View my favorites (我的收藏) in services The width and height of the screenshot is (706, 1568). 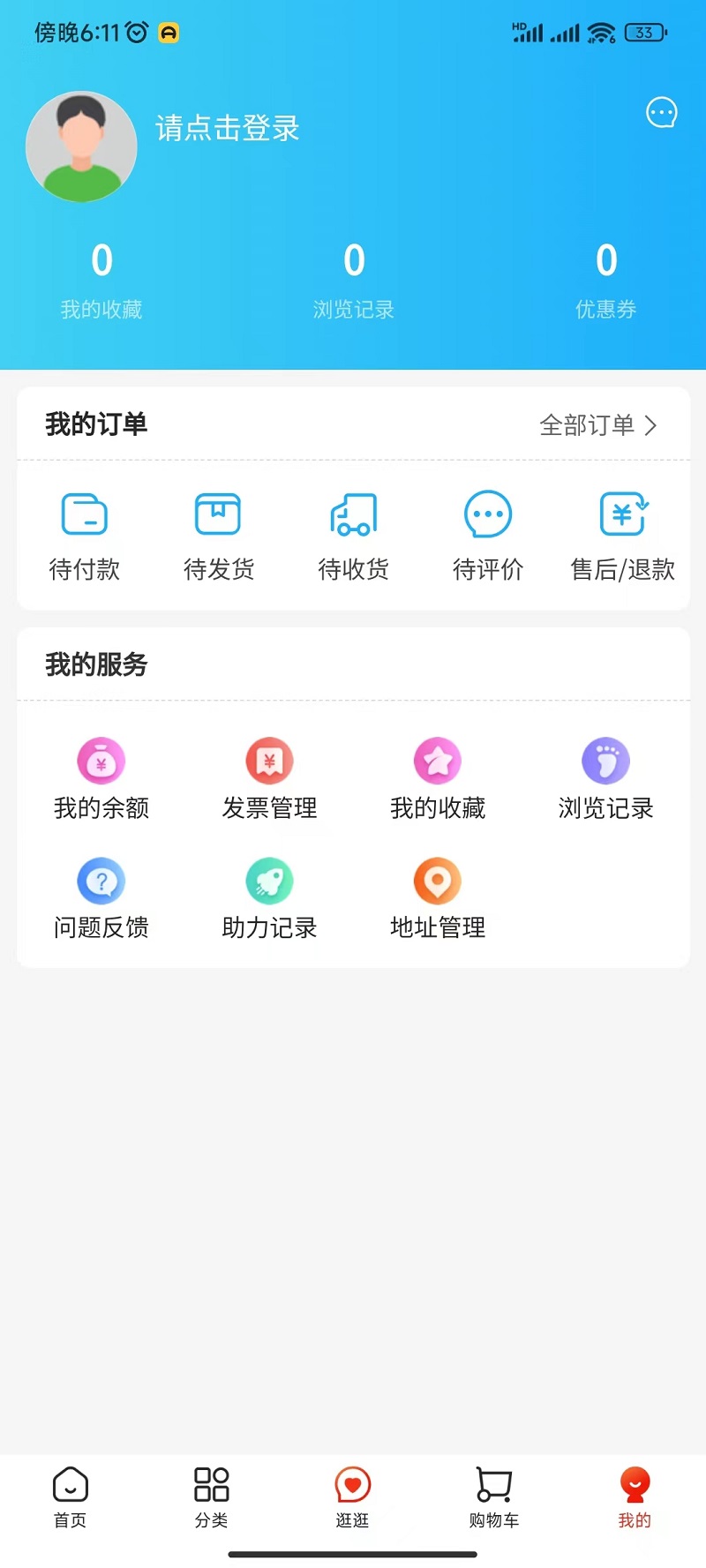coord(438,776)
